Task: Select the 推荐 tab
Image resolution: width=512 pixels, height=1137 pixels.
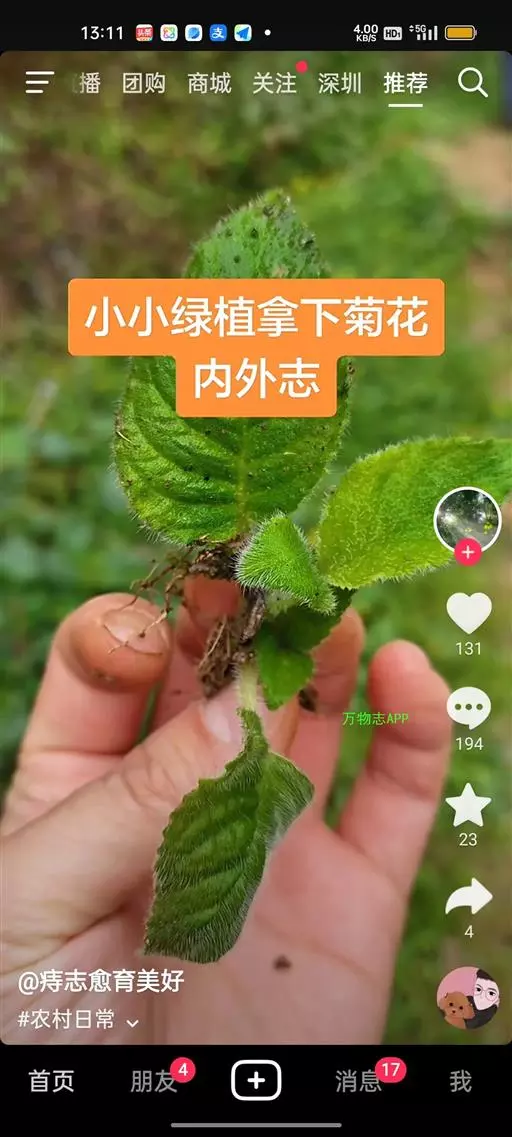Action: pyautogui.click(x=405, y=83)
